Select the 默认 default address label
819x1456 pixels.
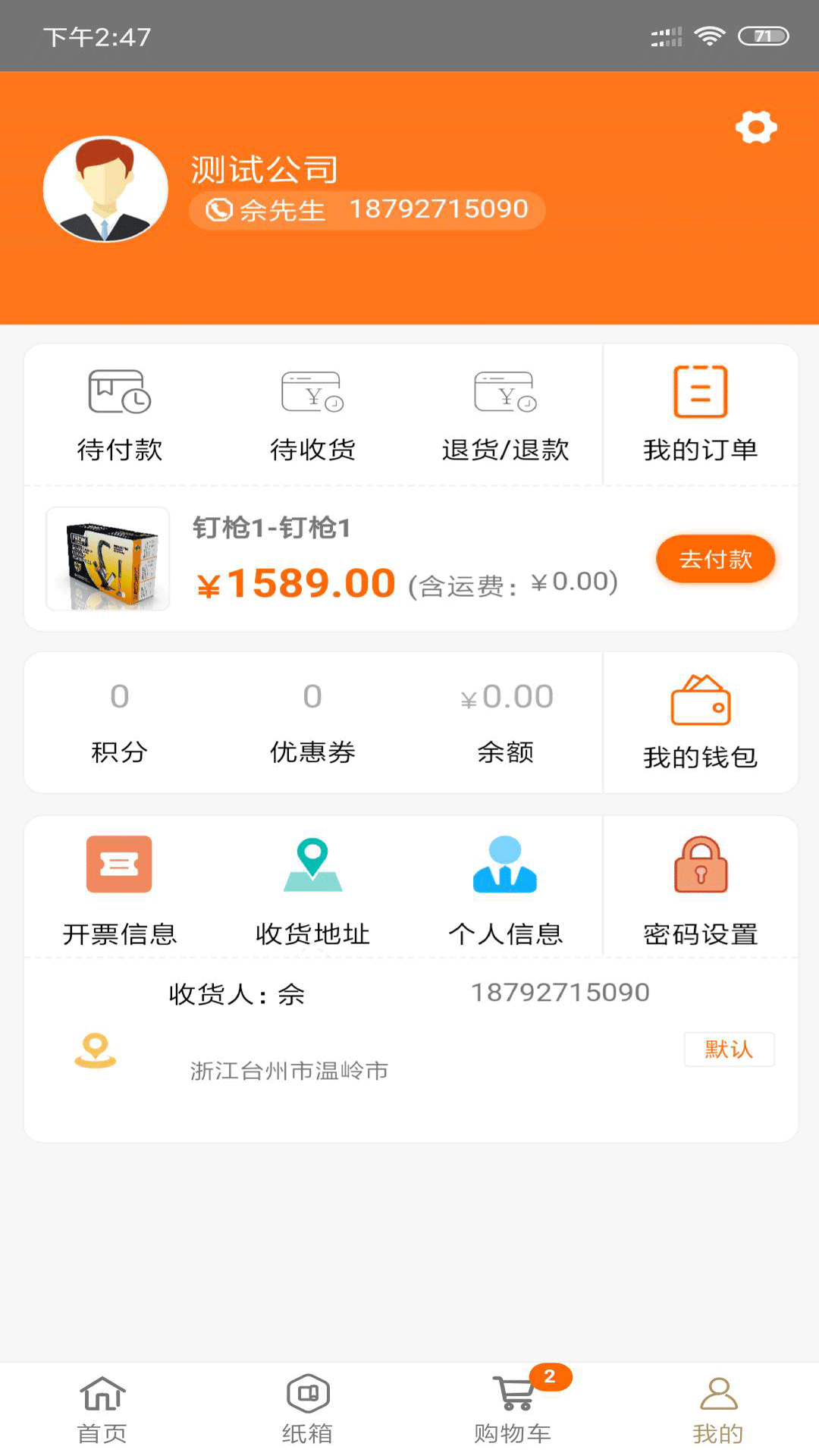click(730, 1050)
